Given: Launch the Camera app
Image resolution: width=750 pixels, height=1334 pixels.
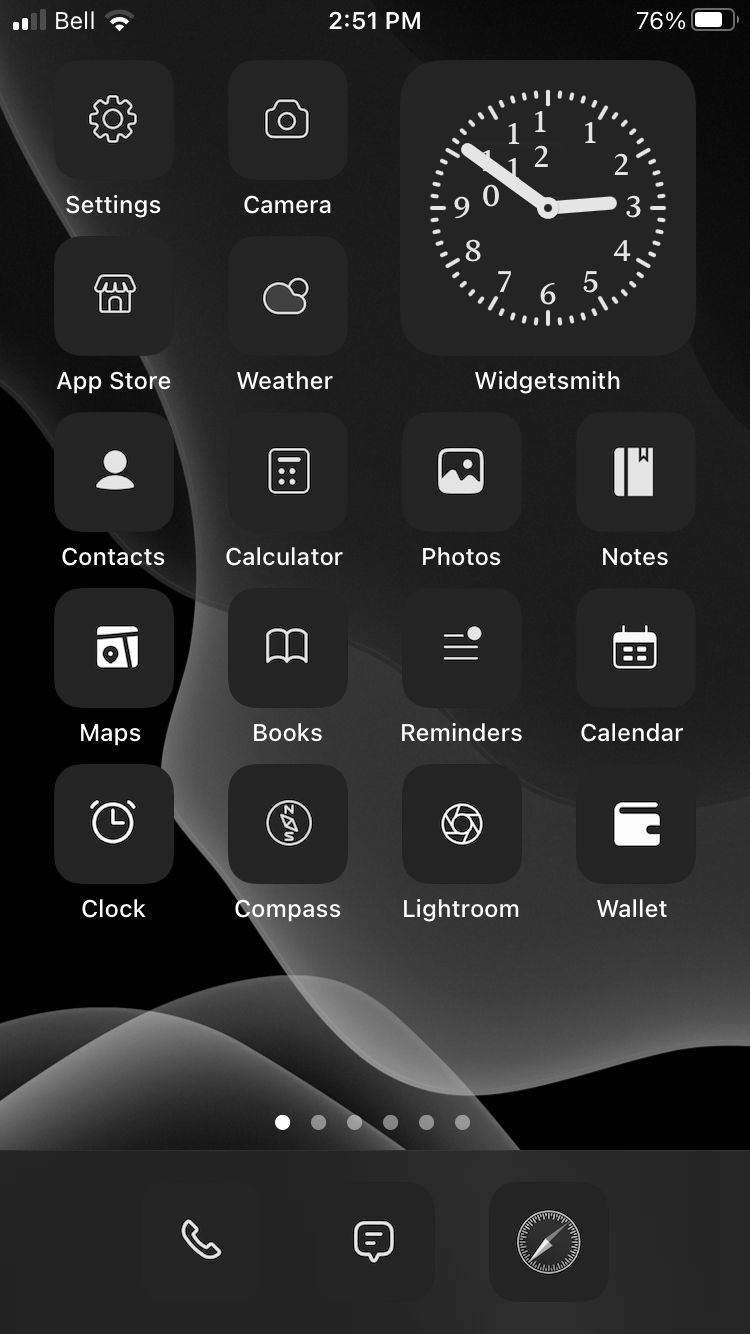Looking at the screenshot, I should [x=287, y=121].
